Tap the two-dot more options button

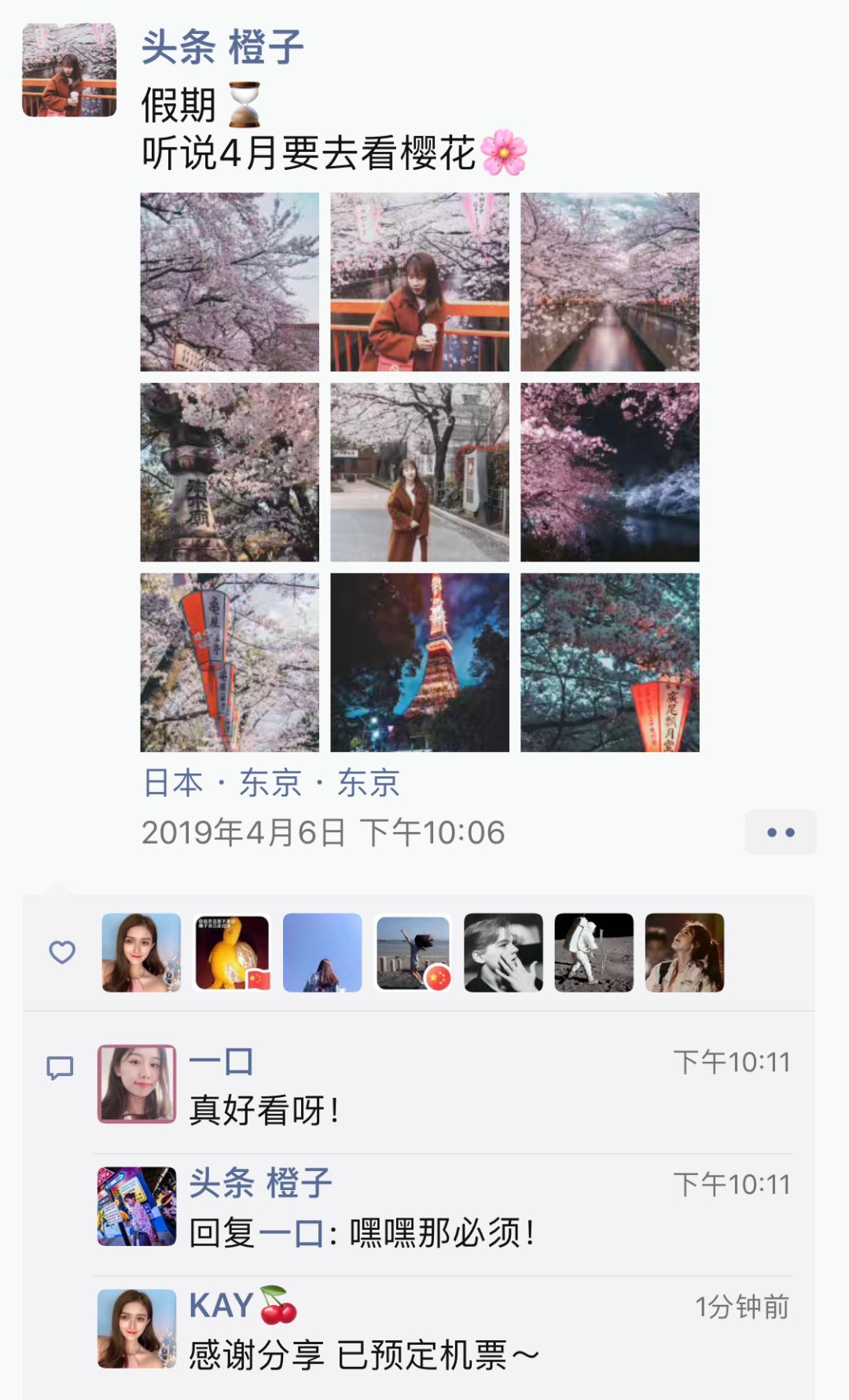tap(781, 832)
